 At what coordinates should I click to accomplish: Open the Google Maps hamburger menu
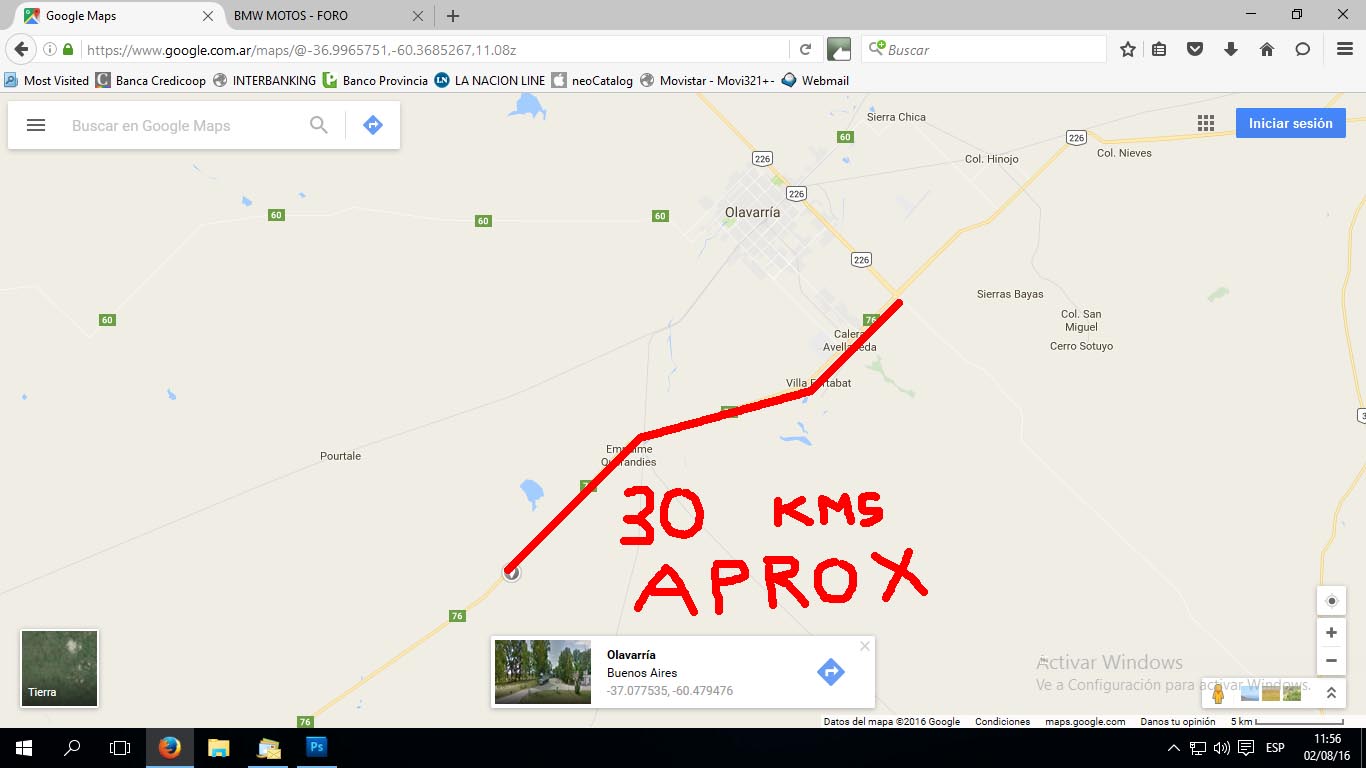[36, 125]
